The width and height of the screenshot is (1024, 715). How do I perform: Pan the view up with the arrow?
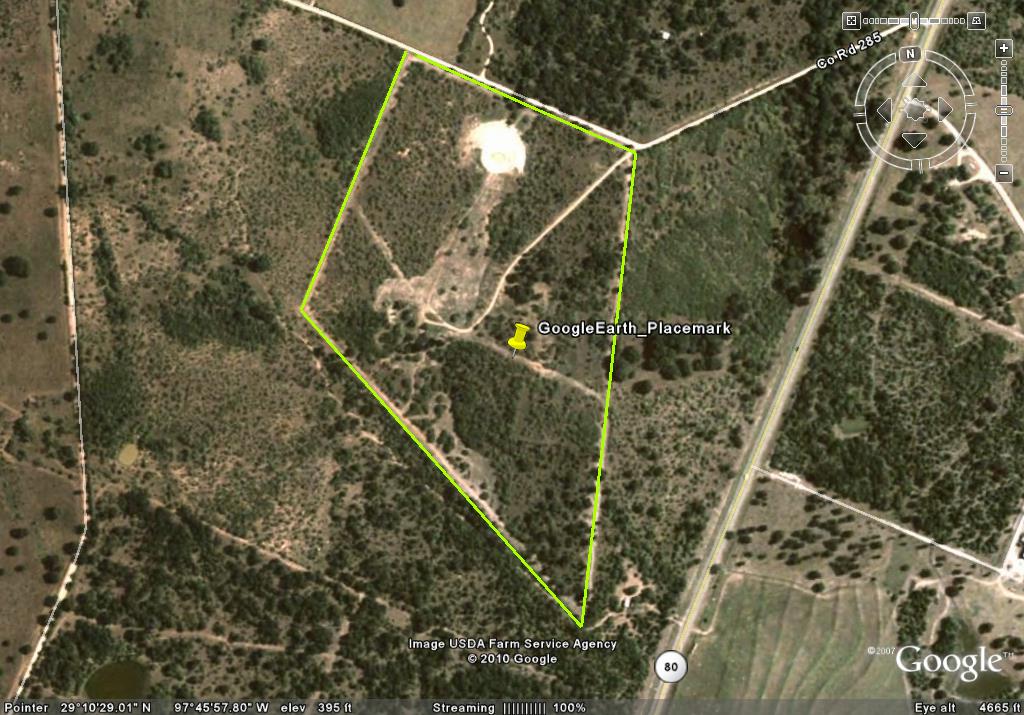tap(915, 80)
